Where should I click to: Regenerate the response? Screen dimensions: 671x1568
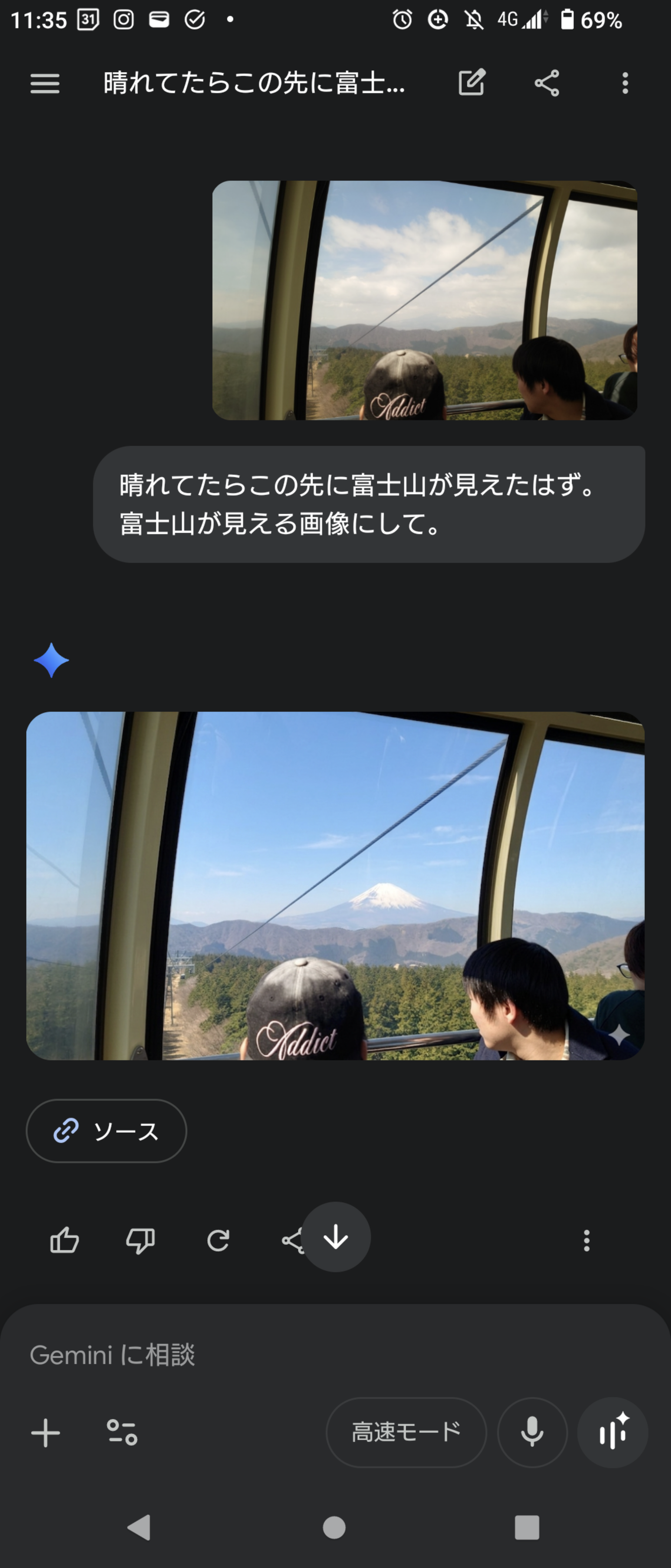(218, 1240)
